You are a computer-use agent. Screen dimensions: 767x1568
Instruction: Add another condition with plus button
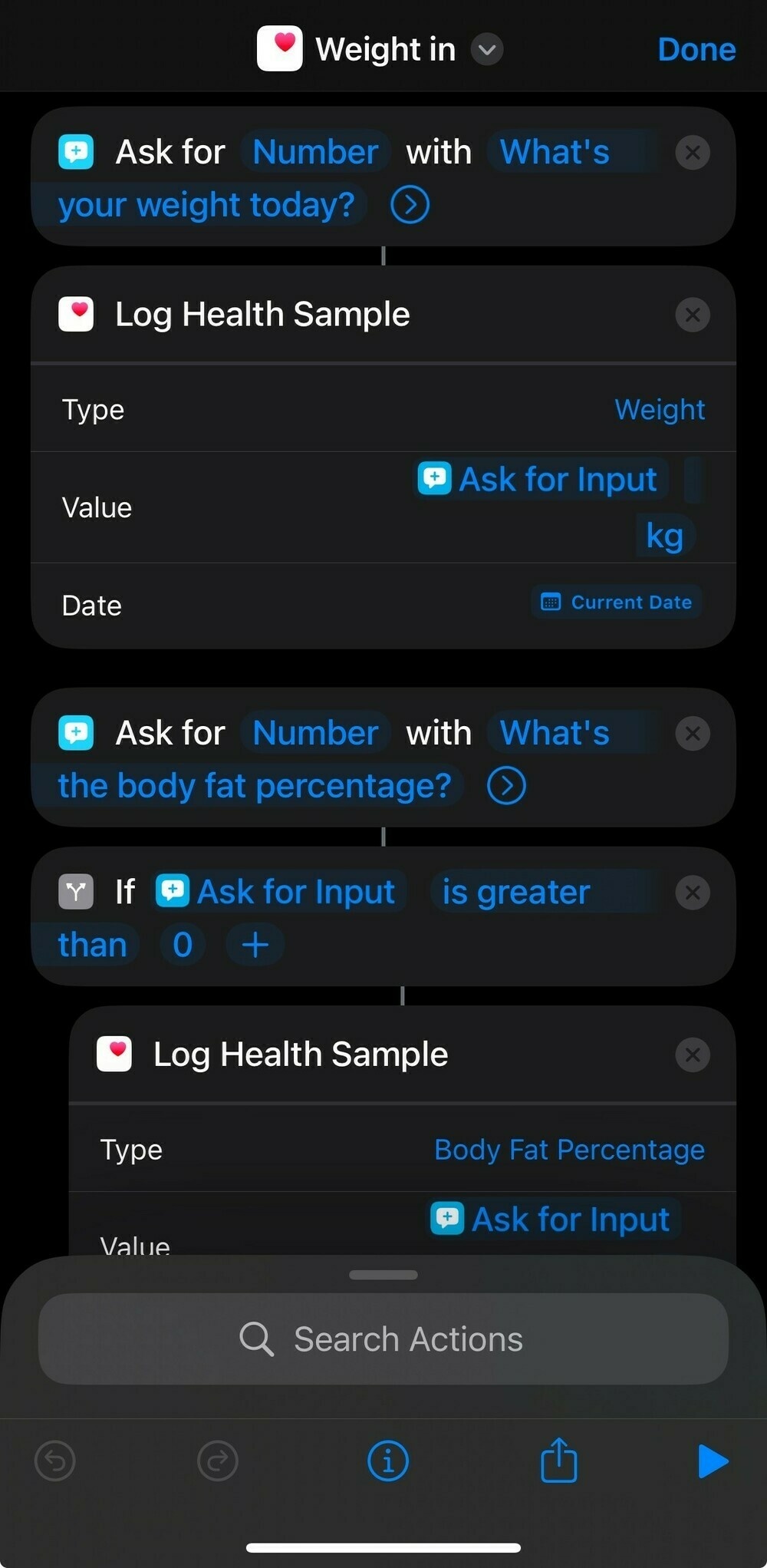(255, 945)
